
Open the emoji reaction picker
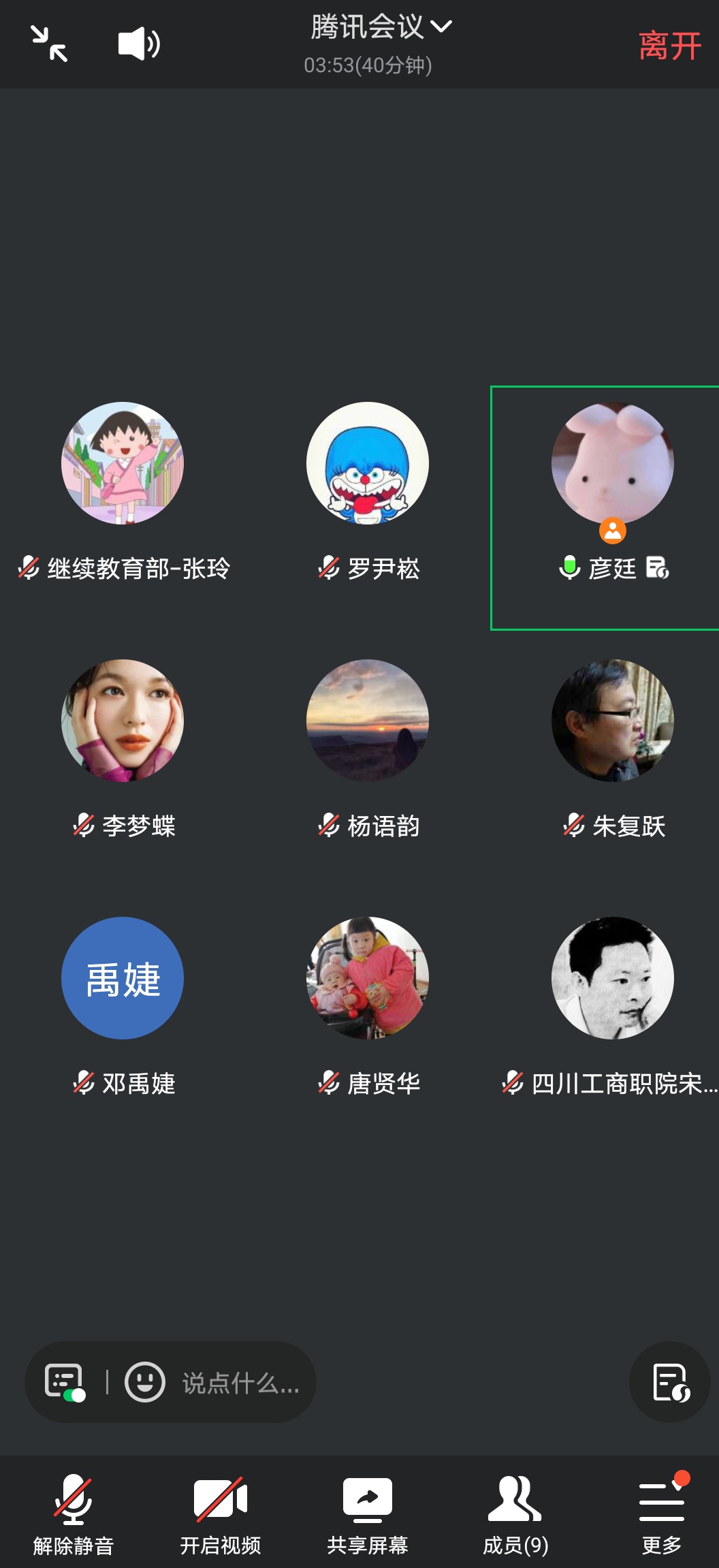(x=145, y=1382)
